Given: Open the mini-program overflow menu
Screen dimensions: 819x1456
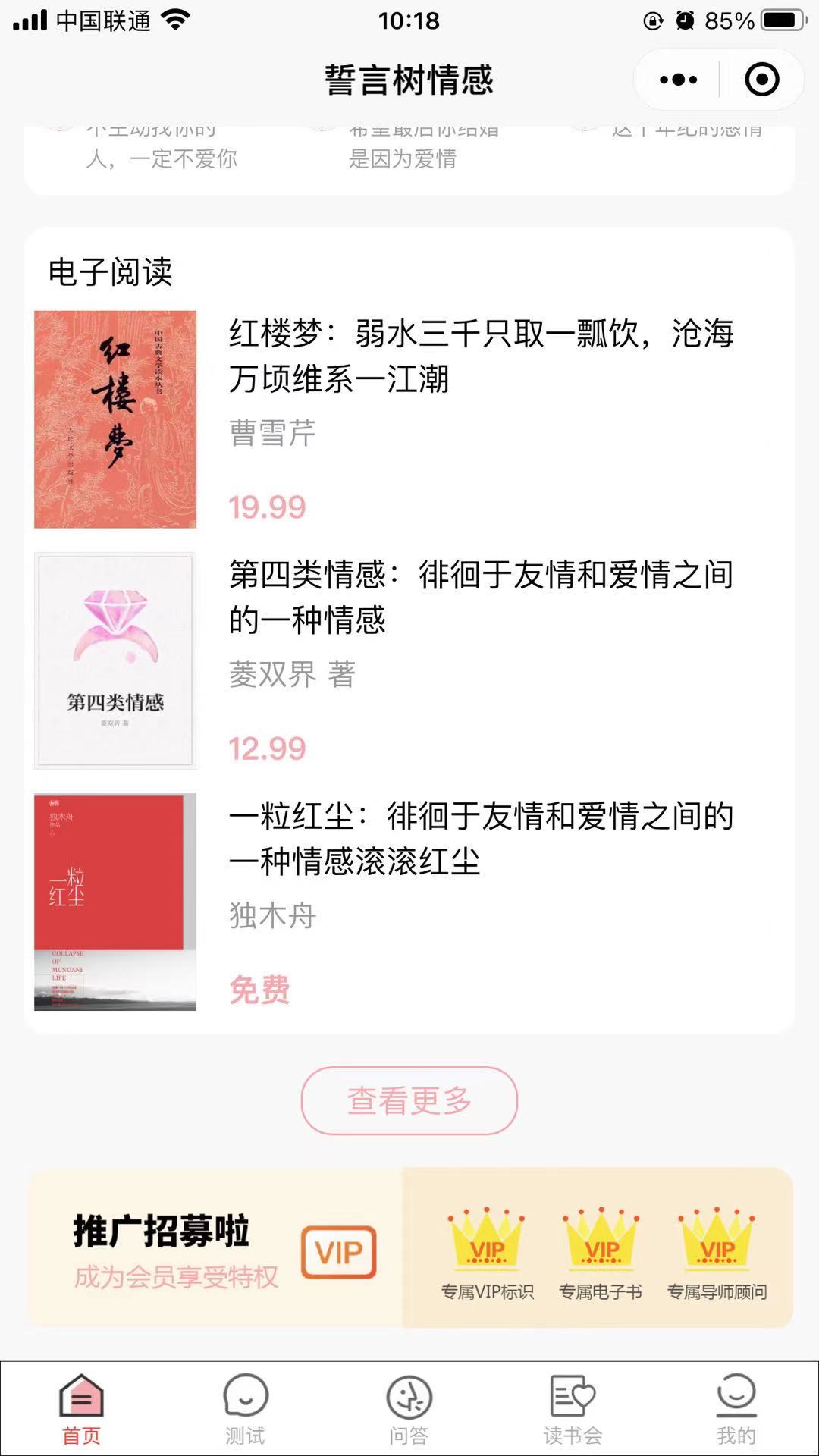Looking at the screenshot, I should [678, 80].
